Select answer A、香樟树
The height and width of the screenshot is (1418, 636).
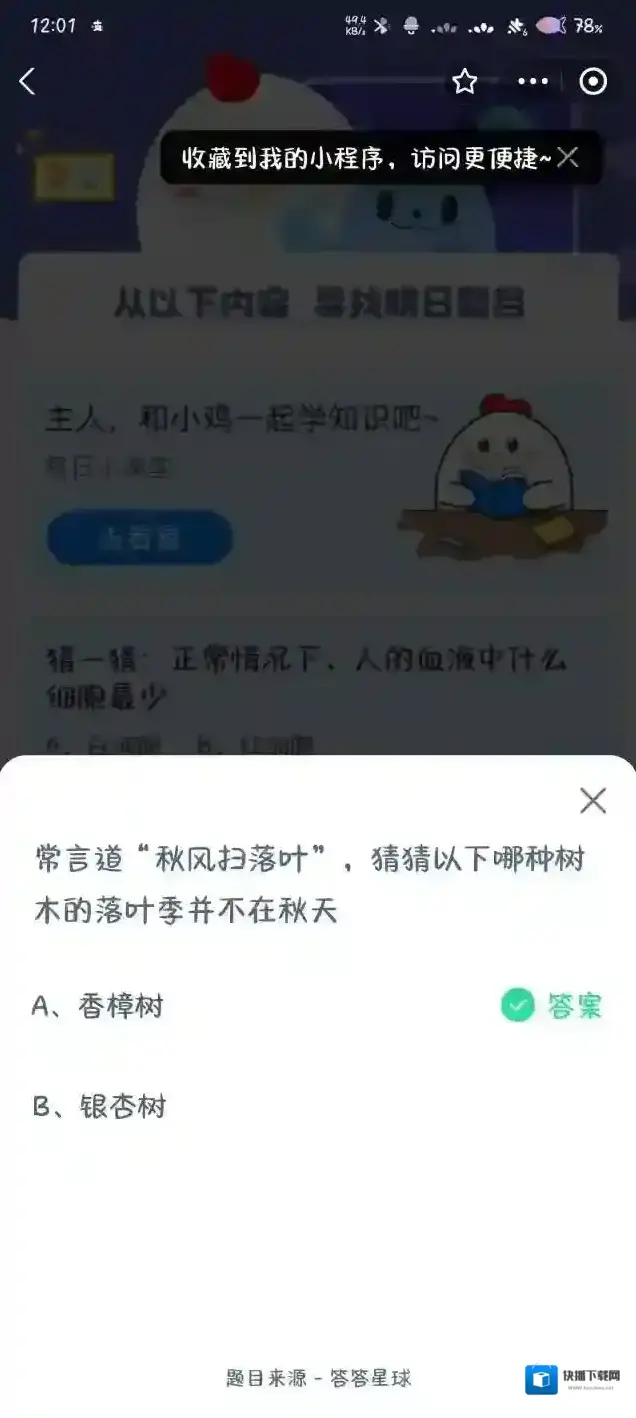tap(98, 1006)
